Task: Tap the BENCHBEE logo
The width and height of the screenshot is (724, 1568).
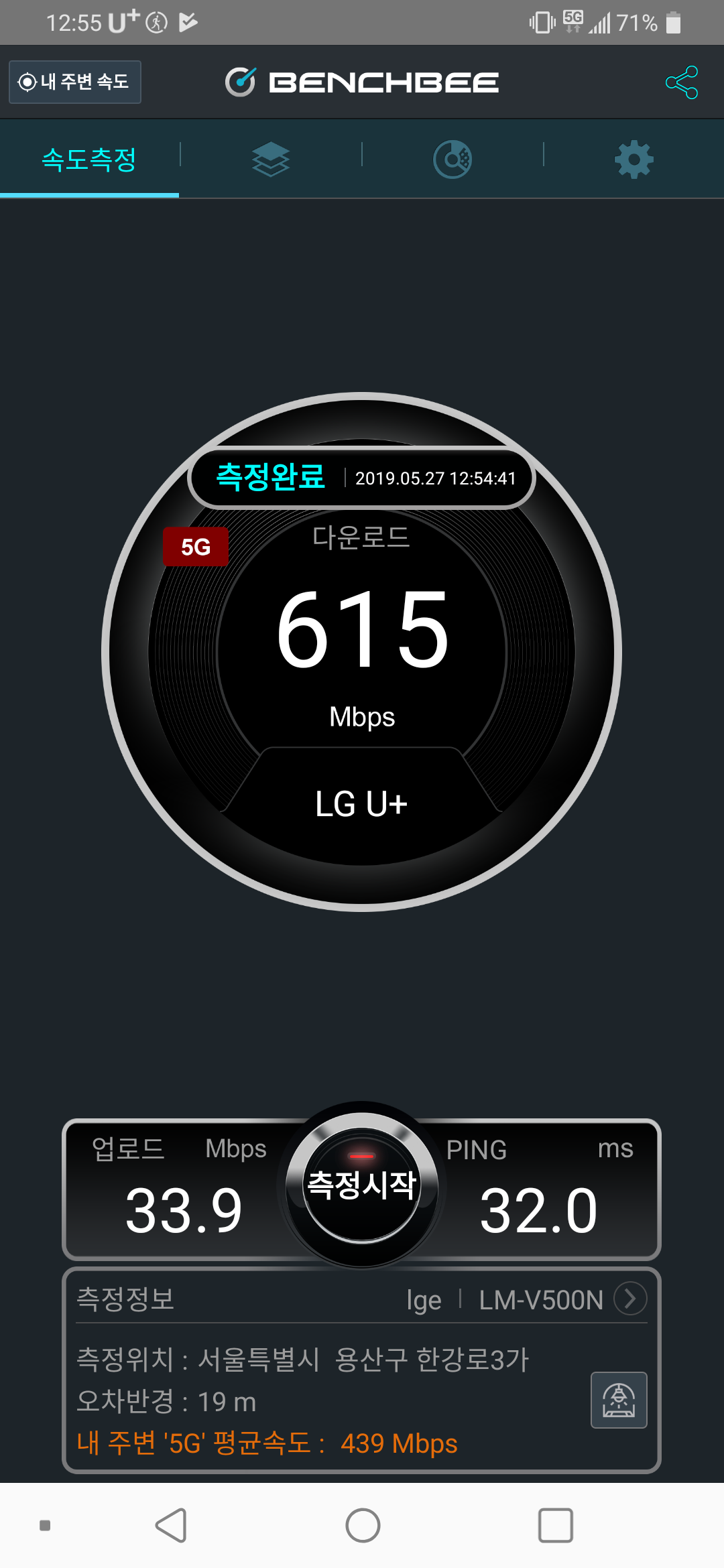Action: click(x=362, y=80)
